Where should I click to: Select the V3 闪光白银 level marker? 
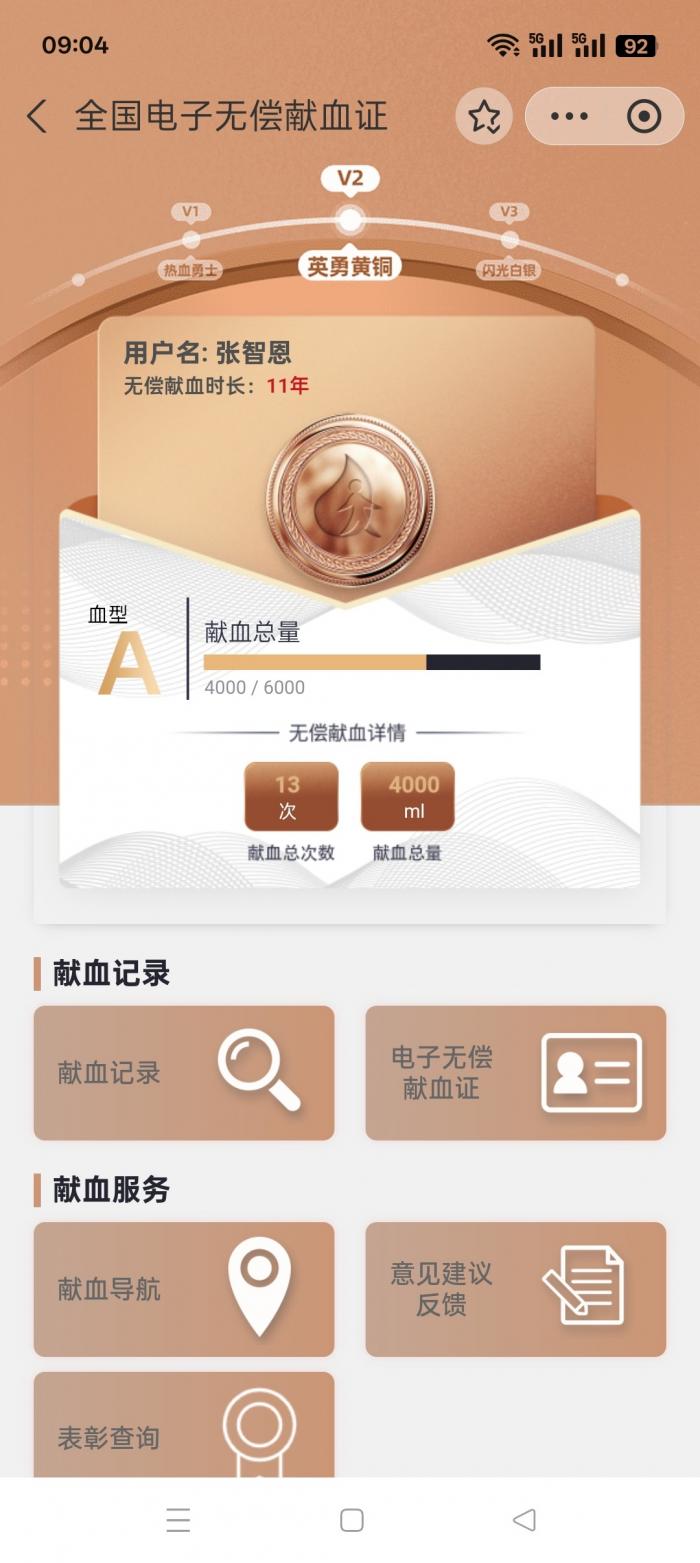pyautogui.click(x=509, y=240)
